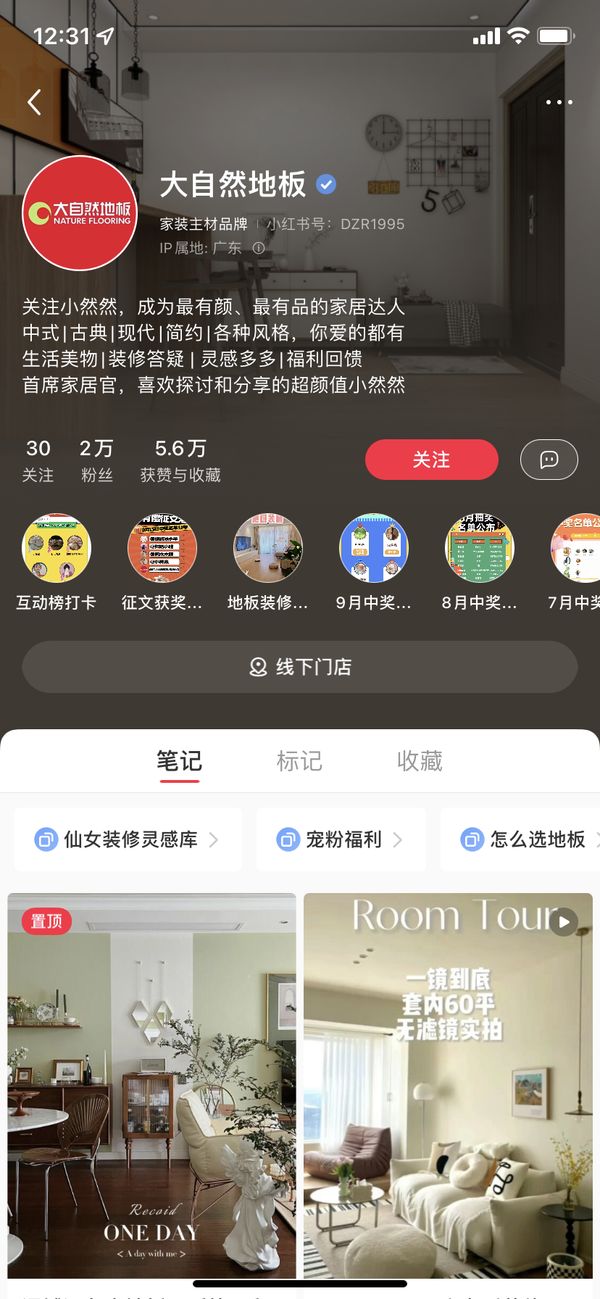Switch to the 标记 tab
Viewport: 600px width, 1299px height.
coord(299,761)
